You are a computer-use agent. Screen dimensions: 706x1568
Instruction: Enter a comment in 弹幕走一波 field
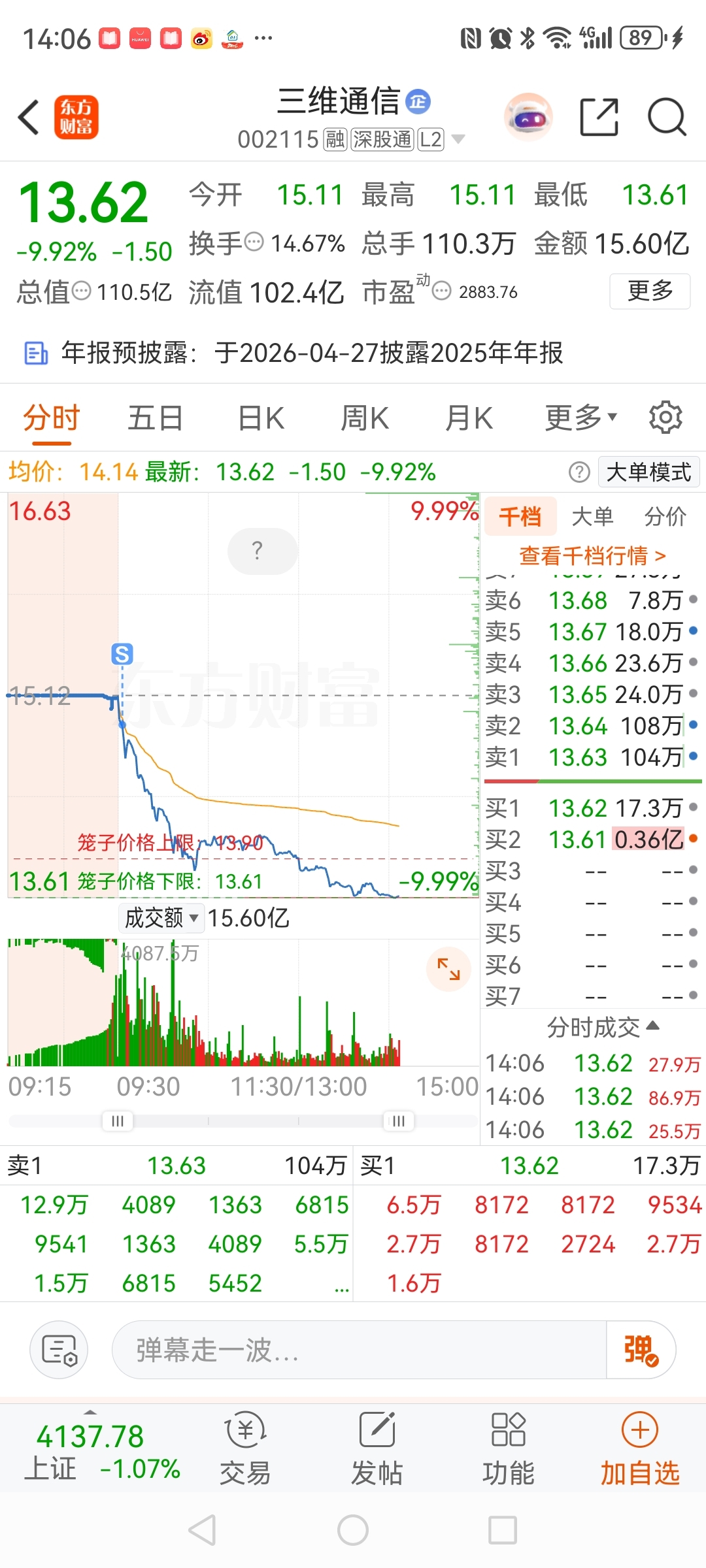[360, 1350]
